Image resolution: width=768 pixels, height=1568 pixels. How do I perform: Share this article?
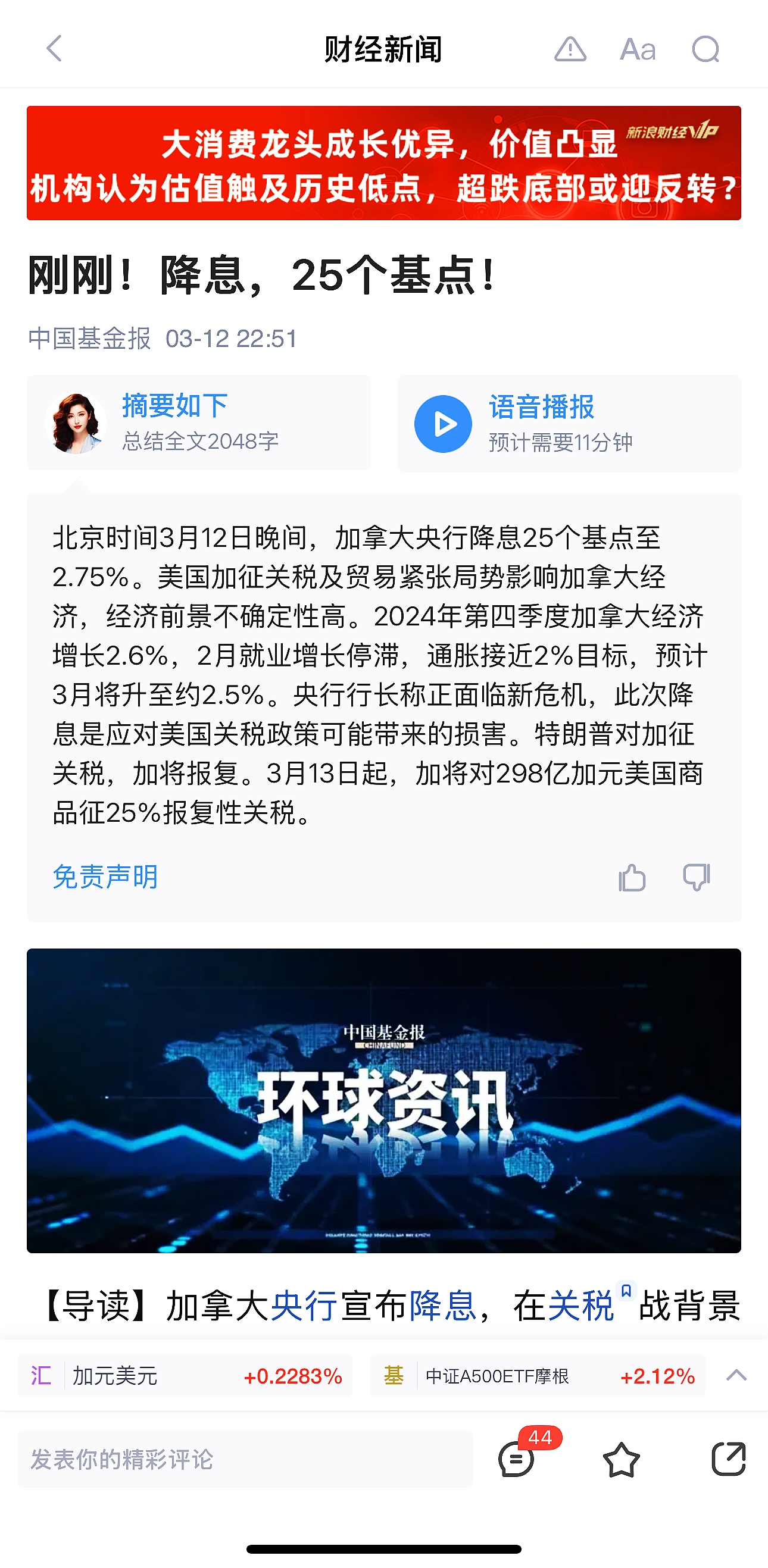(x=729, y=1459)
